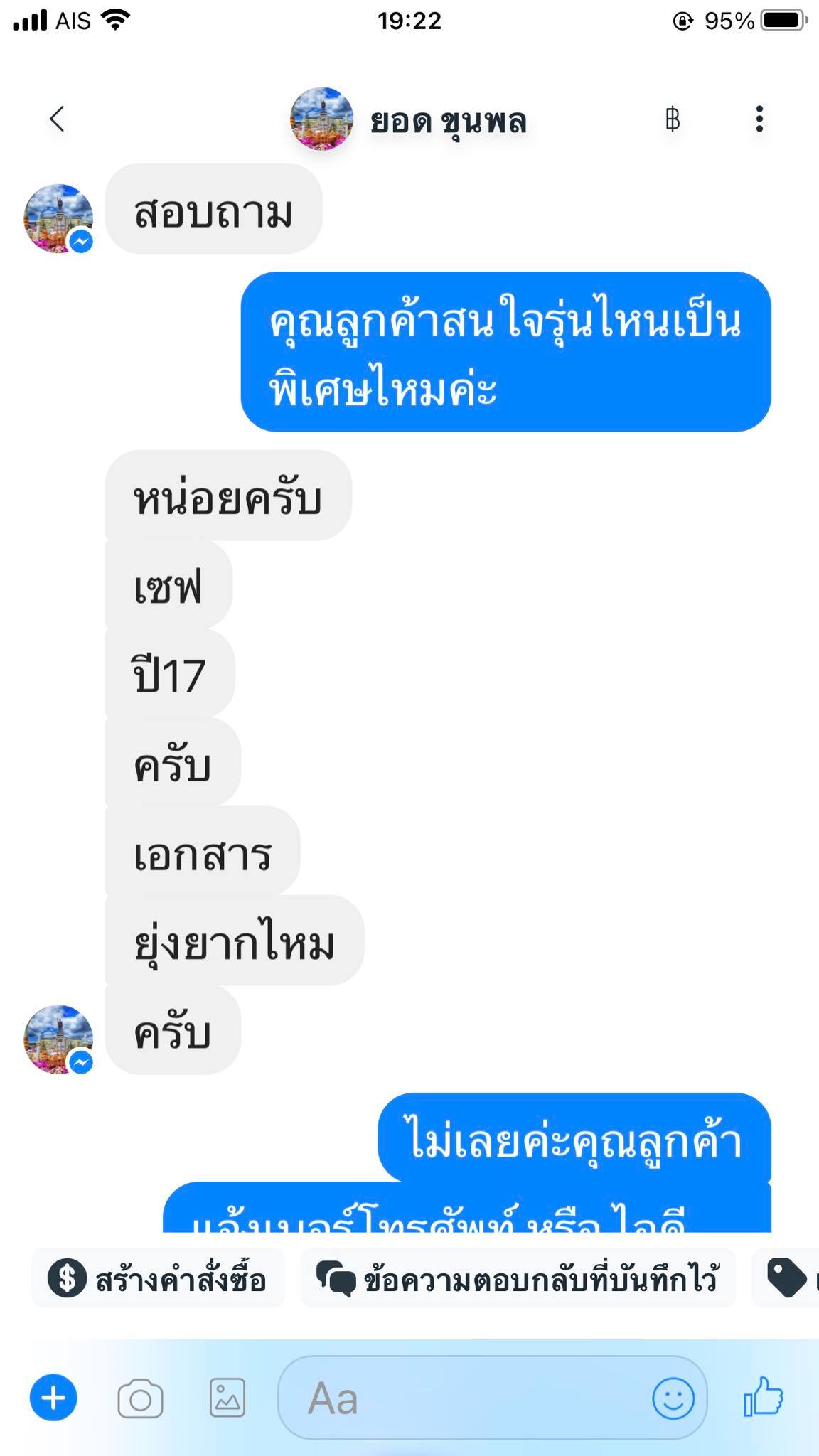Open the photo gallery picker

click(227, 1398)
